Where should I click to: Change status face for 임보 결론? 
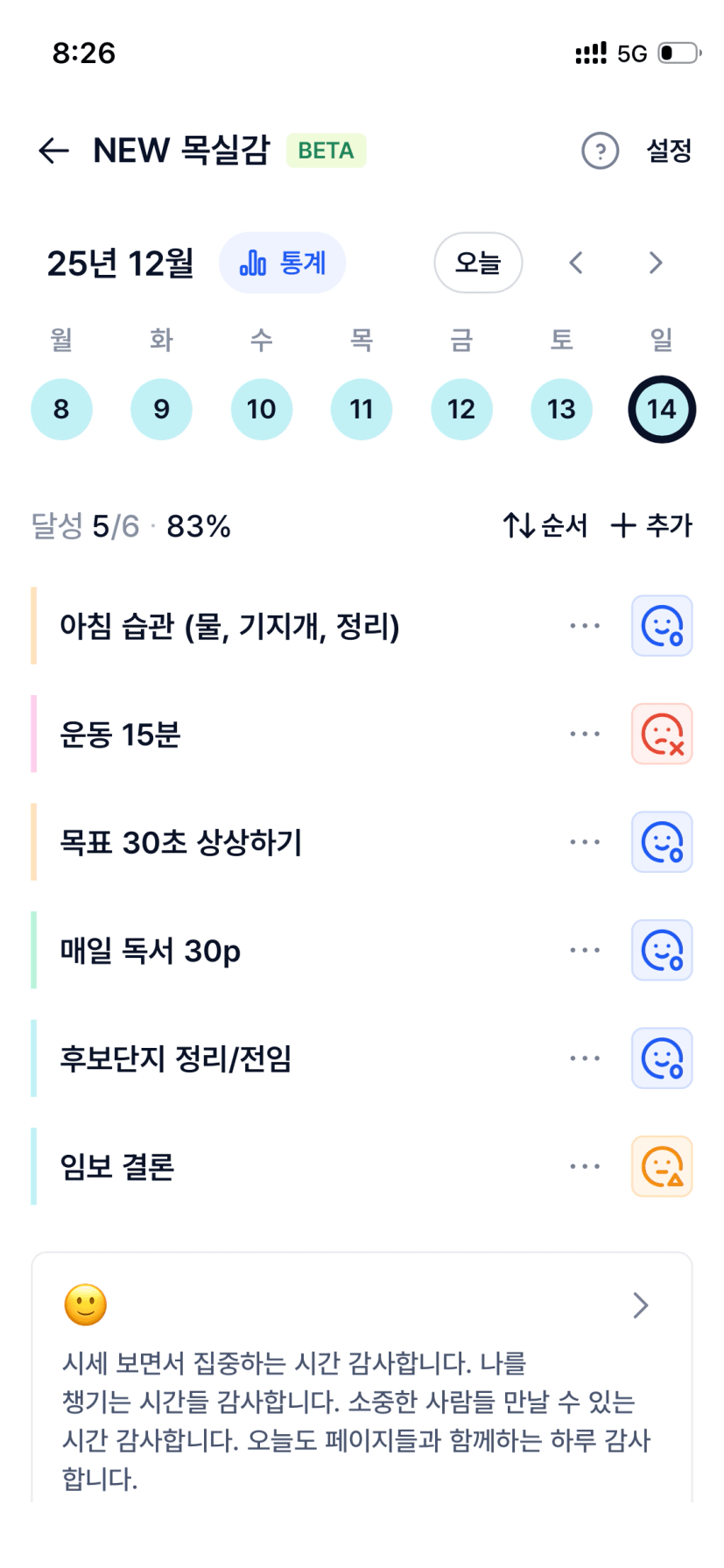pos(662,1166)
